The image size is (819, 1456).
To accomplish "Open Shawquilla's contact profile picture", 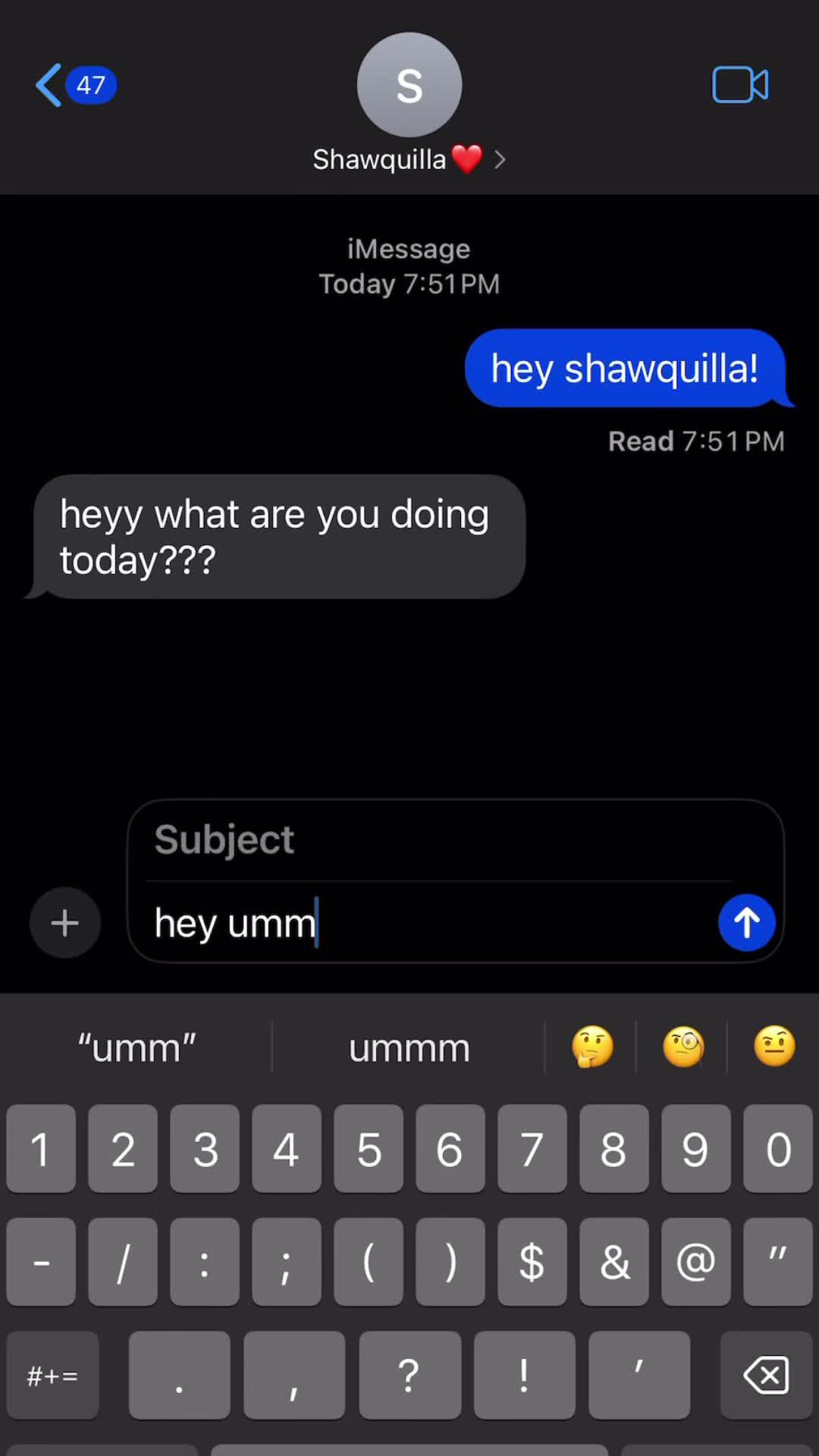I will pyautogui.click(x=409, y=84).
